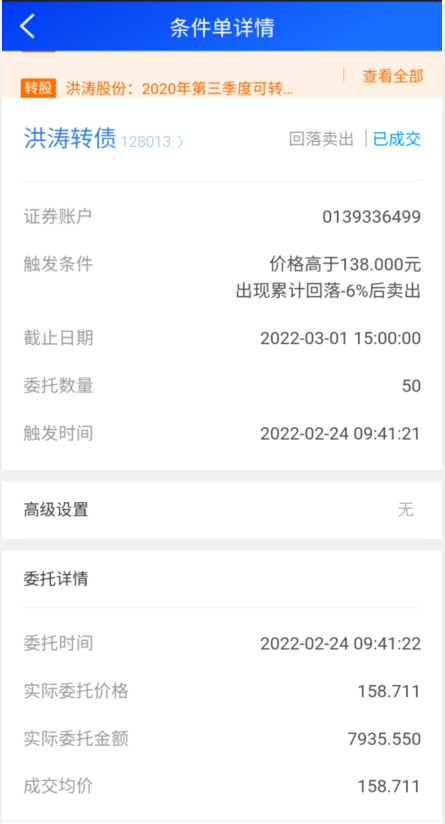Open the 洪涛股份 转股 announcement banner
Viewport: 445px width, 824px height.
tap(157, 88)
